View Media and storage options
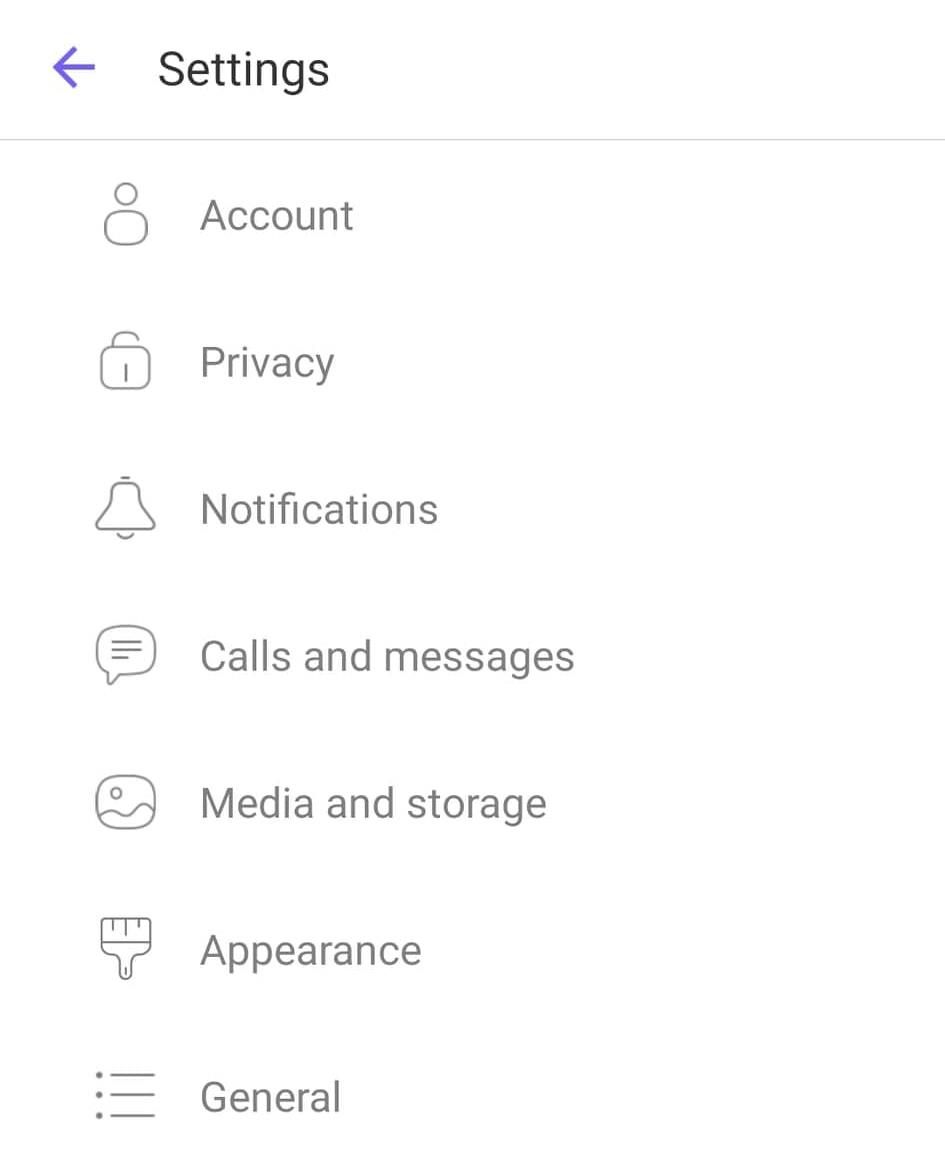This screenshot has width=945, height=1174. [373, 803]
